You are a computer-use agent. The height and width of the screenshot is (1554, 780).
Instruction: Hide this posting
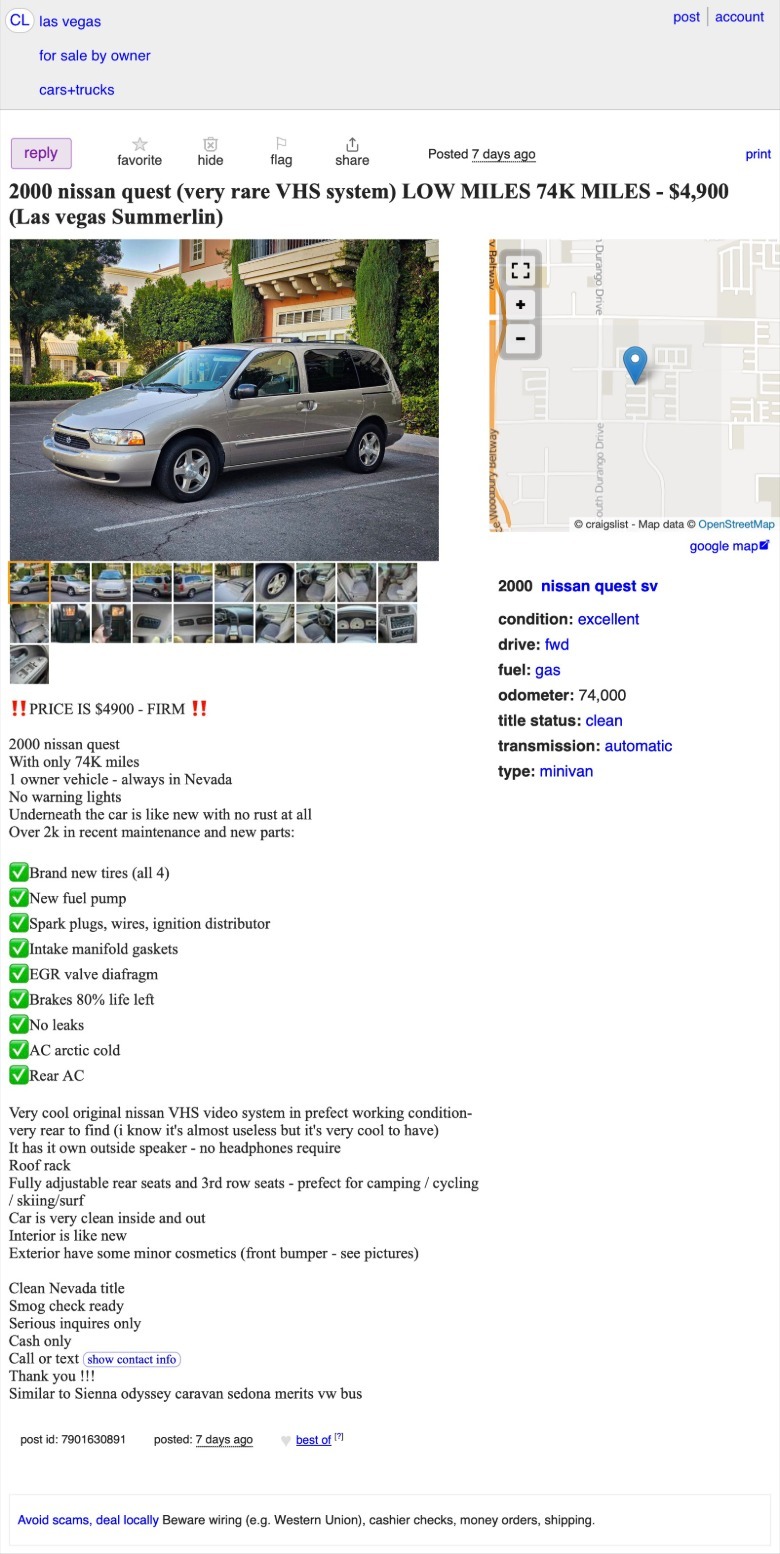[210, 152]
